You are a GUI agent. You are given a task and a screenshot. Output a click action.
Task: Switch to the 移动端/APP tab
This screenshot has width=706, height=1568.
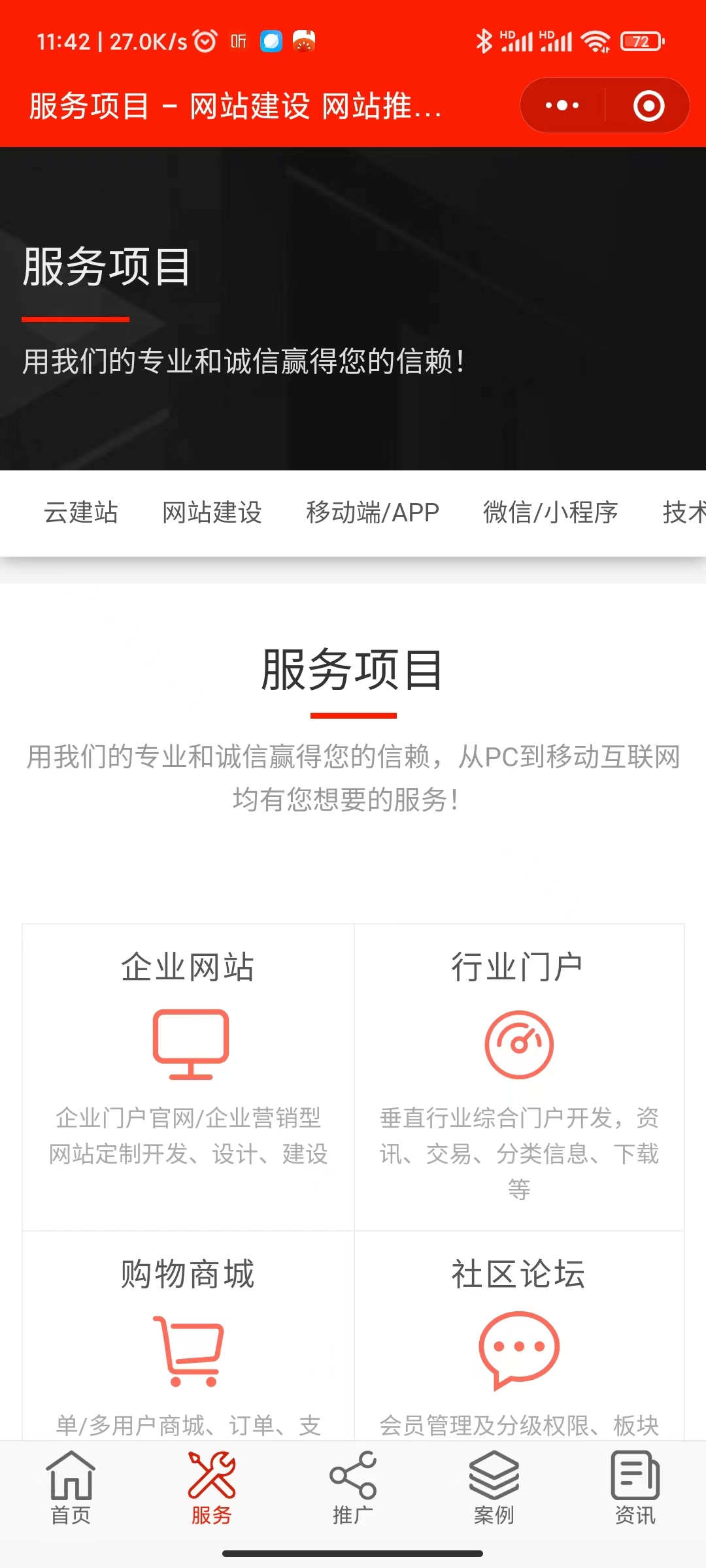pos(373,512)
